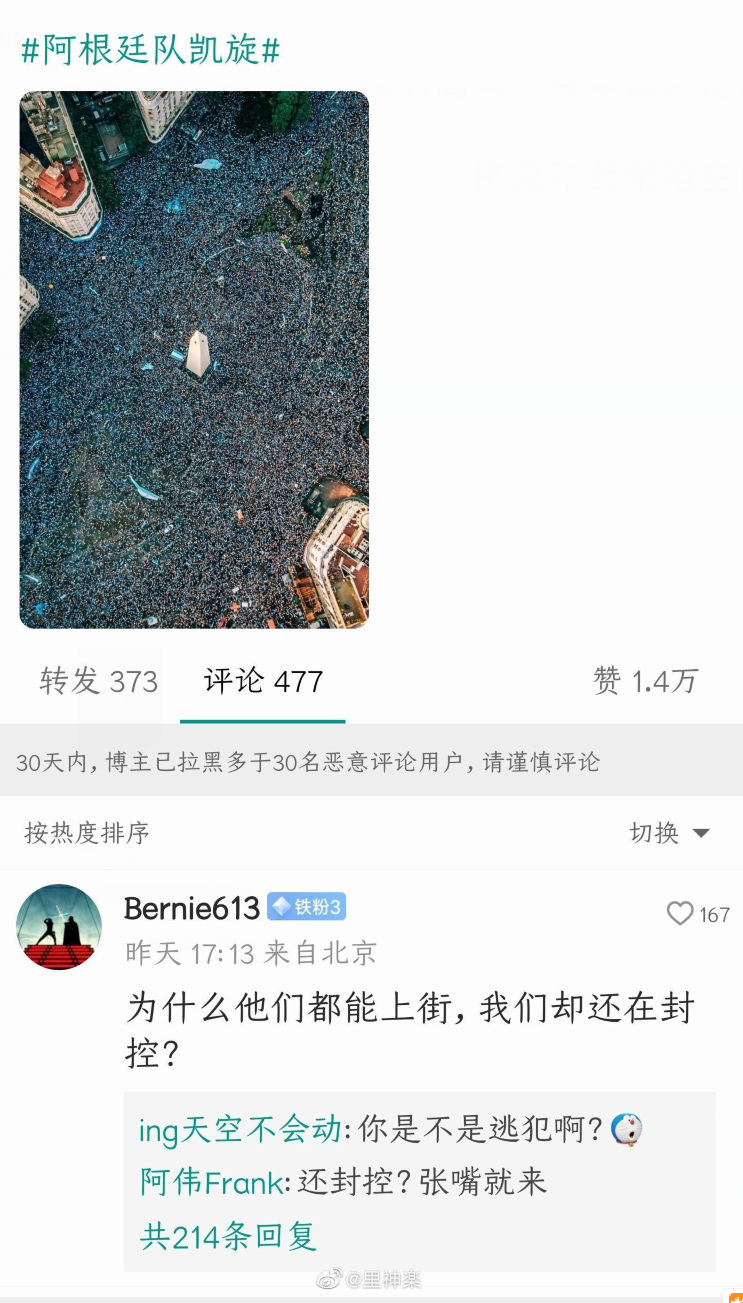This screenshot has width=743, height=1303.
Task: Select the 评论 477 tab
Action: point(263,682)
